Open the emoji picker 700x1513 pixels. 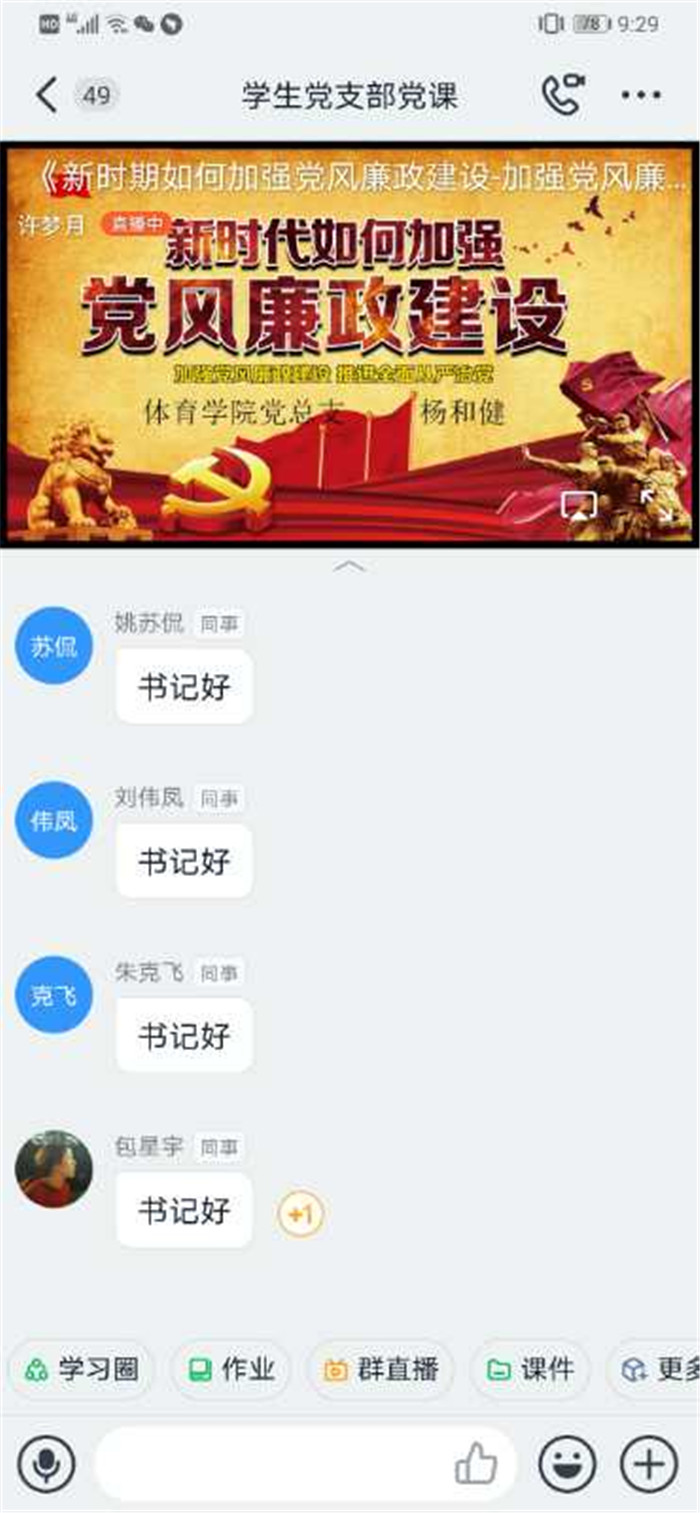[568, 1465]
